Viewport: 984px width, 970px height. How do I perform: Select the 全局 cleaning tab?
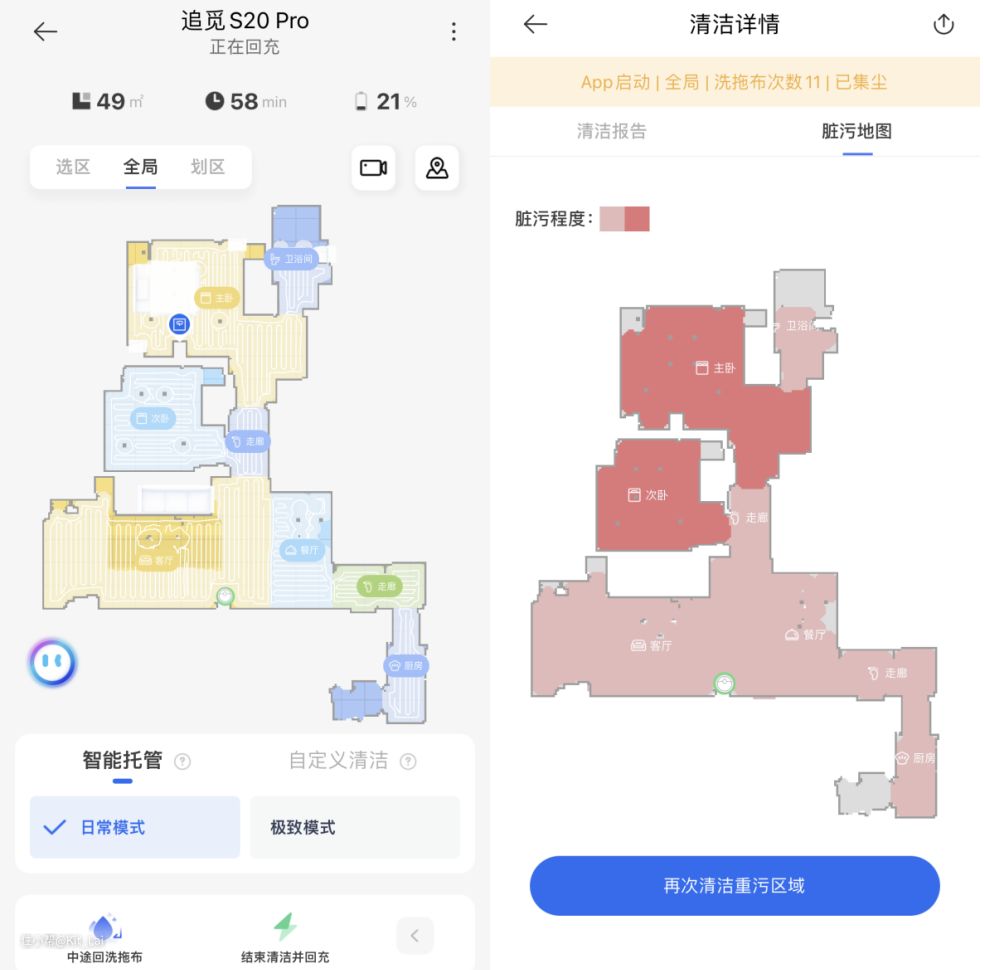click(x=140, y=167)
